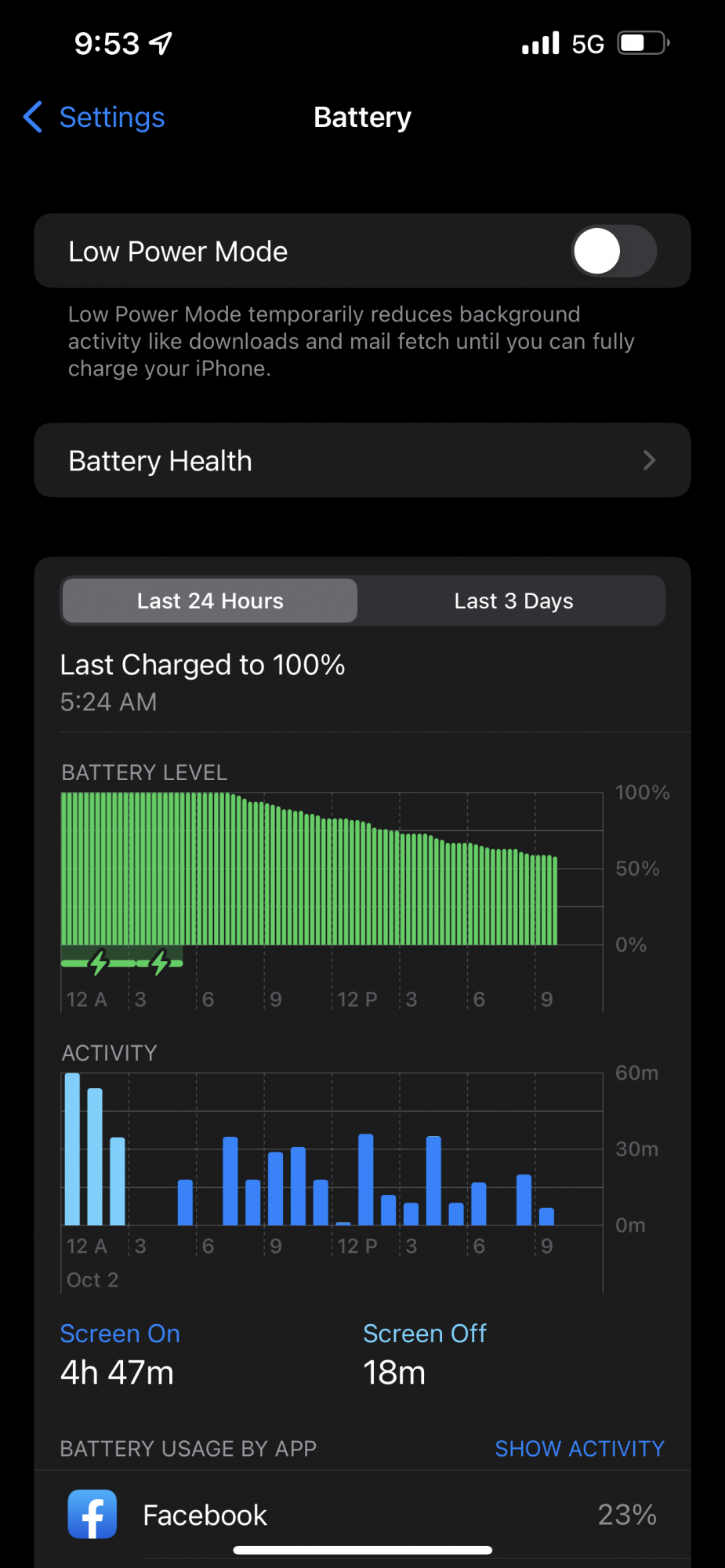Open Facebook battery usage row

point(362,1515)
